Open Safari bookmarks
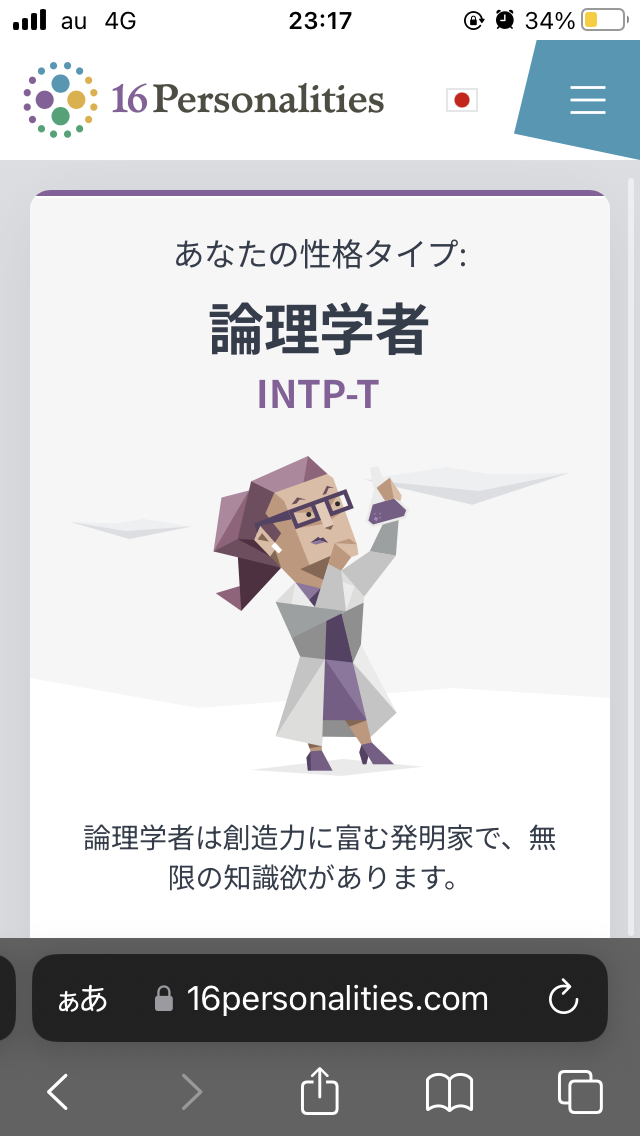The image size is (640, 1136). [x=449, y=1092]
